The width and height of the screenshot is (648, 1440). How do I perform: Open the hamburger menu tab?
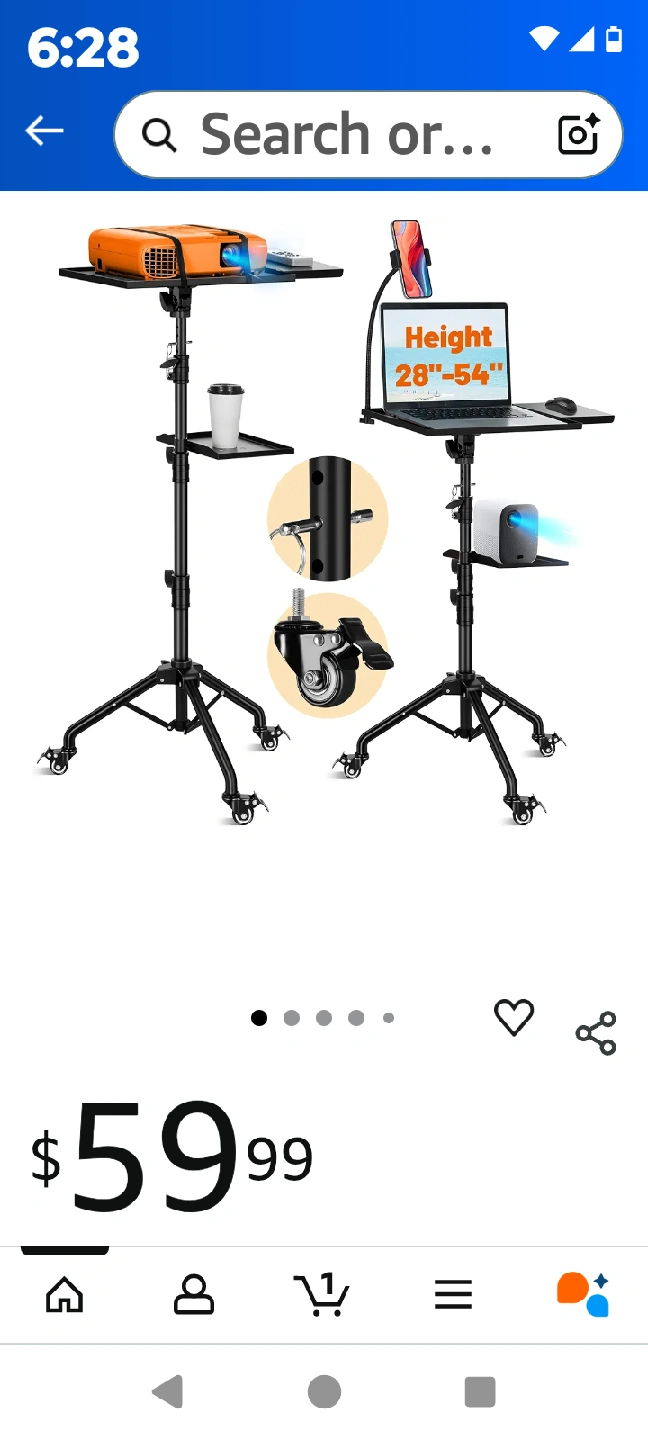coord(453,1296)
